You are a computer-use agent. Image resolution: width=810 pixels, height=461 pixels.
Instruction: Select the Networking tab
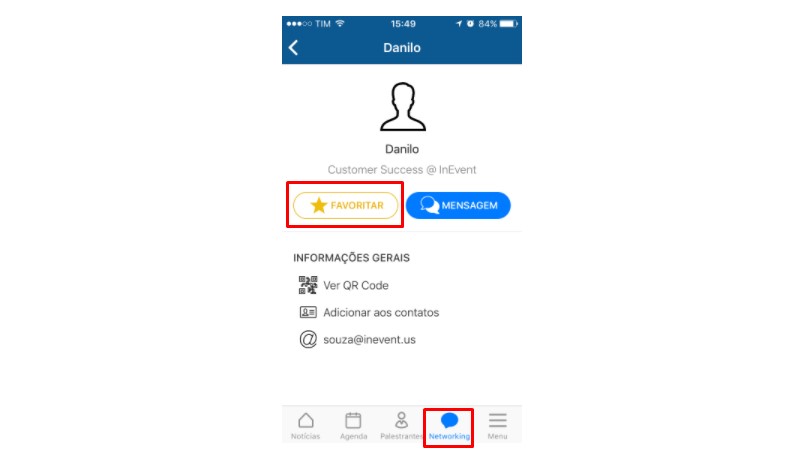pyautogui.click(x=449, y=425)
